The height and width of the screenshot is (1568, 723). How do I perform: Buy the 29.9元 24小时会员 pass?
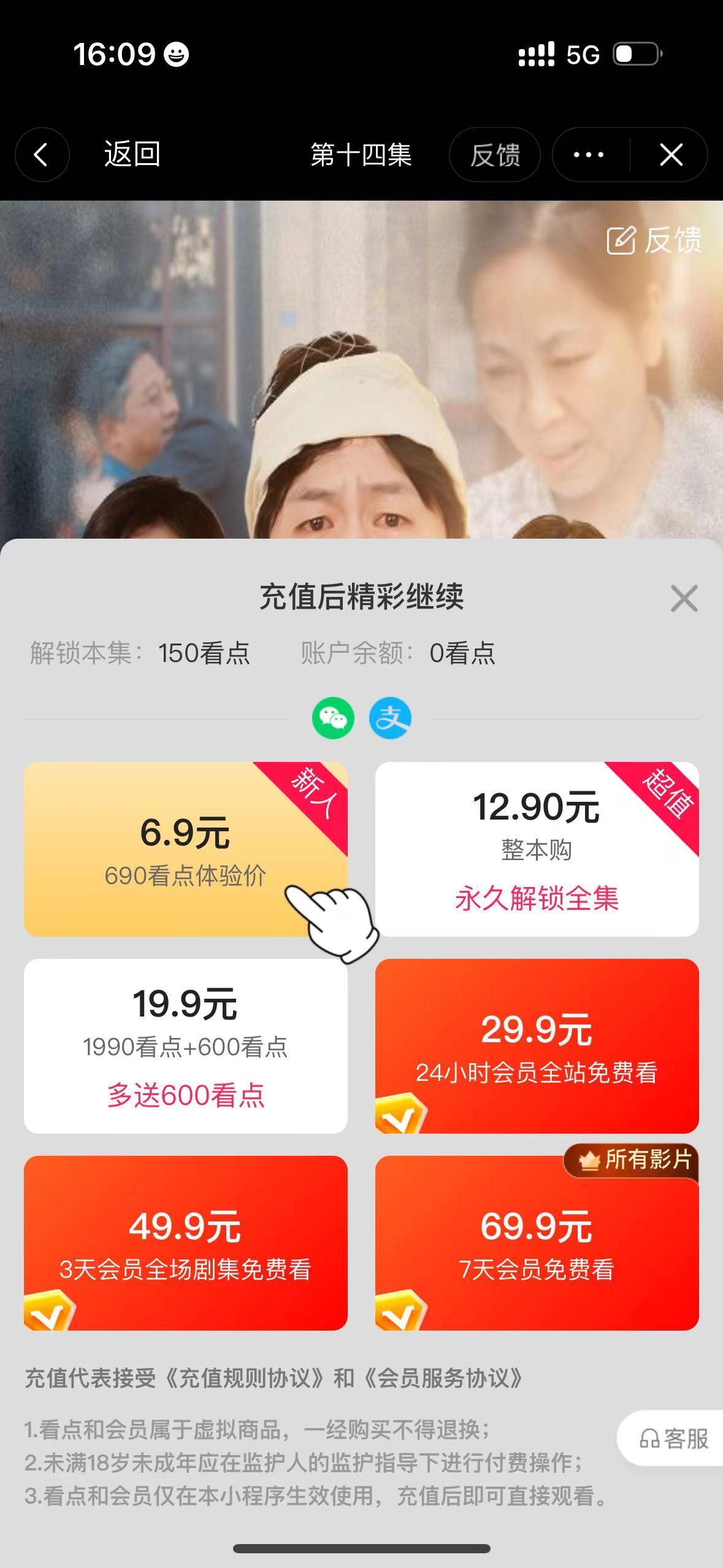(537, 1046)
